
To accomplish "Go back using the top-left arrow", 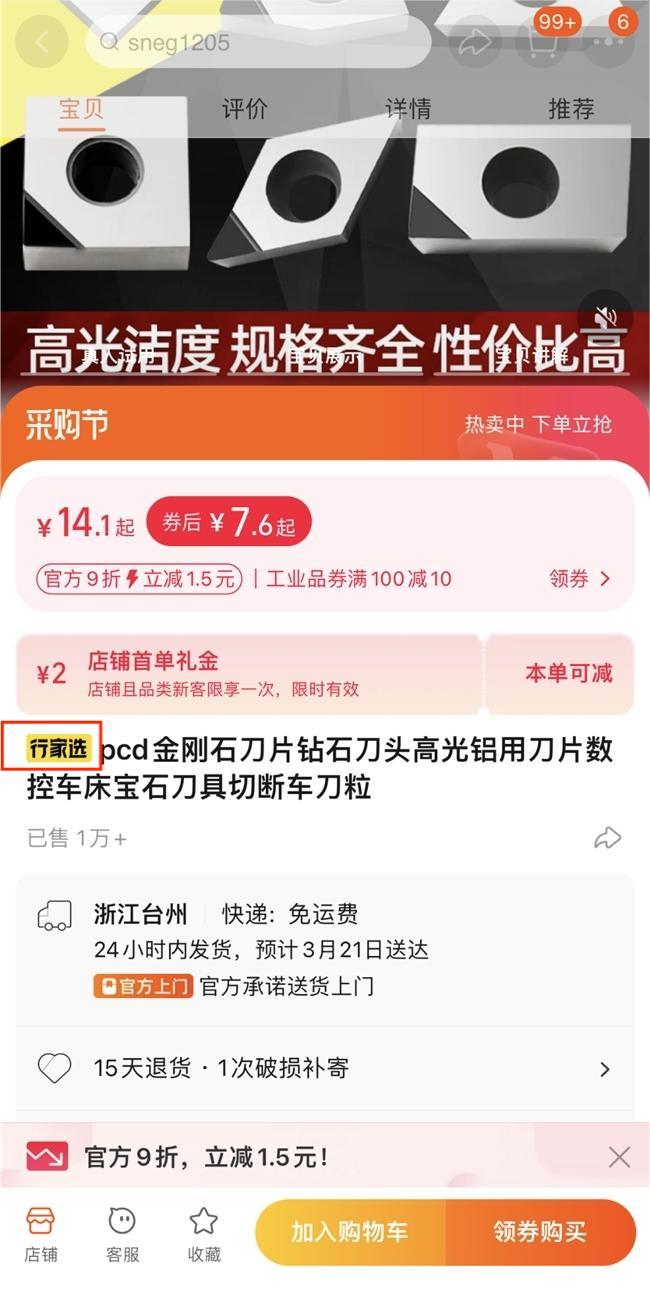I will (42, 42).
